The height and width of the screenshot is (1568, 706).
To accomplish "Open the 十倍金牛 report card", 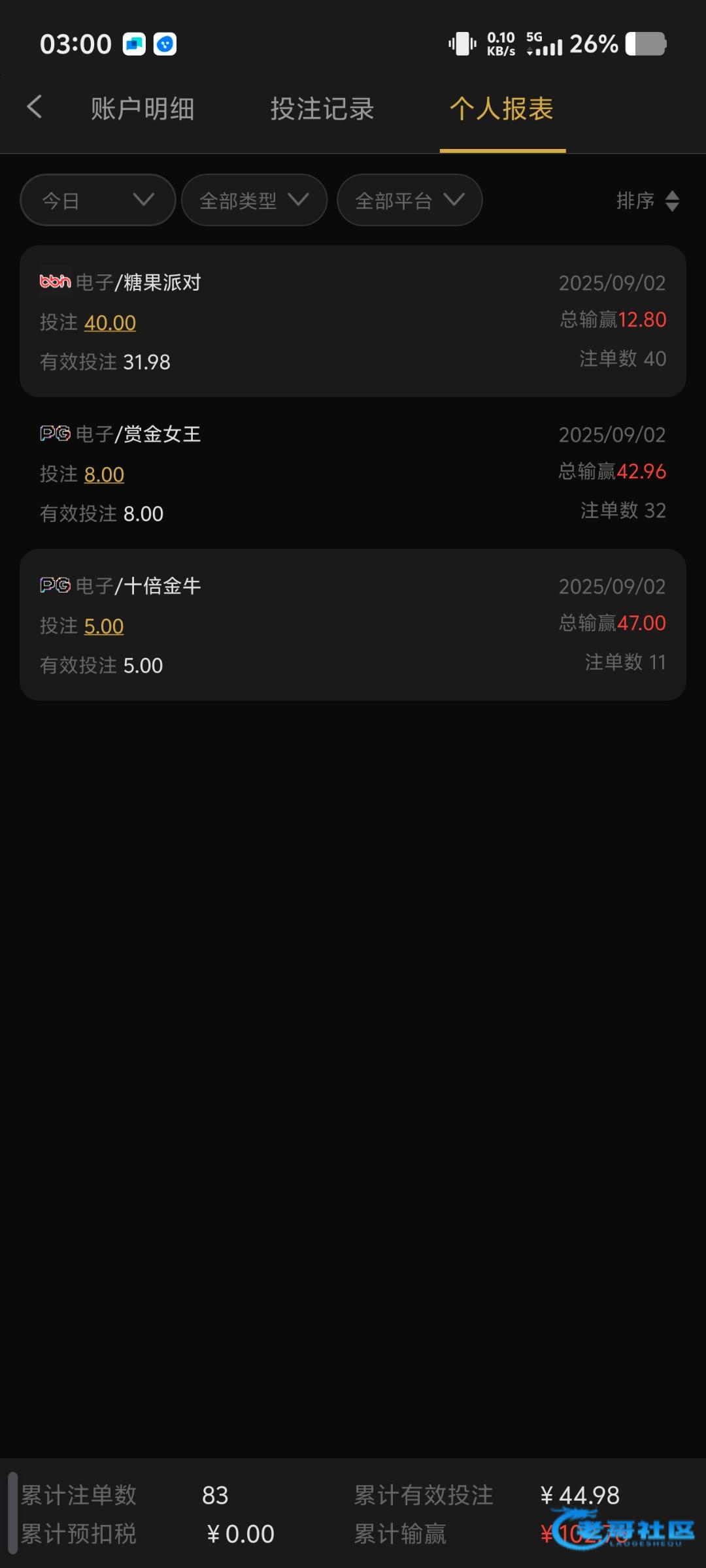I will click(x=353, y=625).
